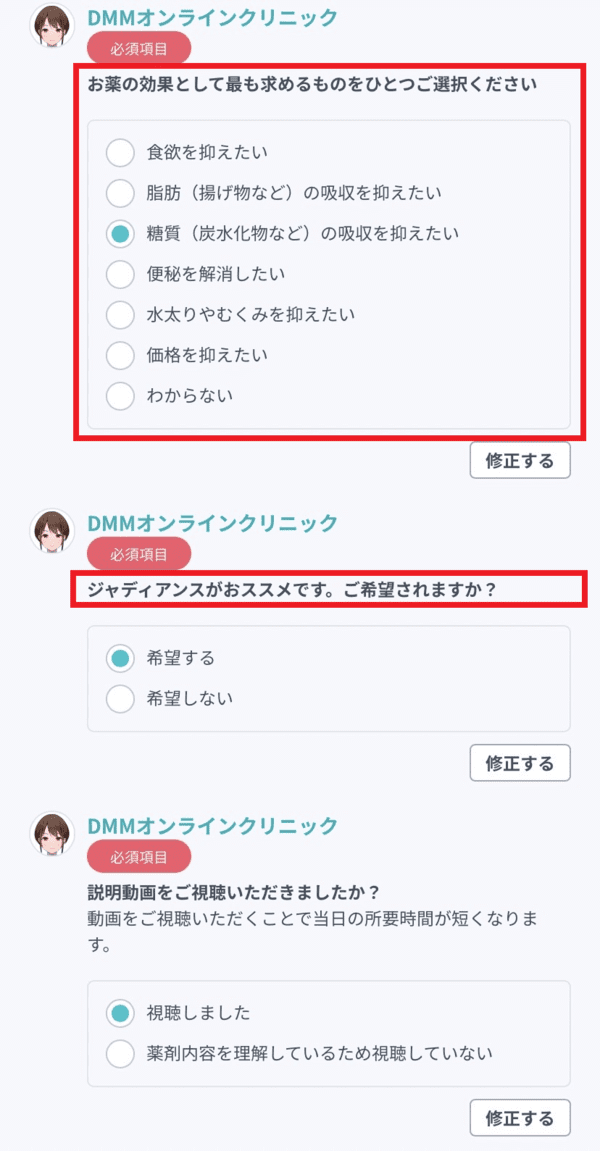
Task: Select 視聴しました for the explanation video
Action: pyautogui.click(x=120, y=1013)
